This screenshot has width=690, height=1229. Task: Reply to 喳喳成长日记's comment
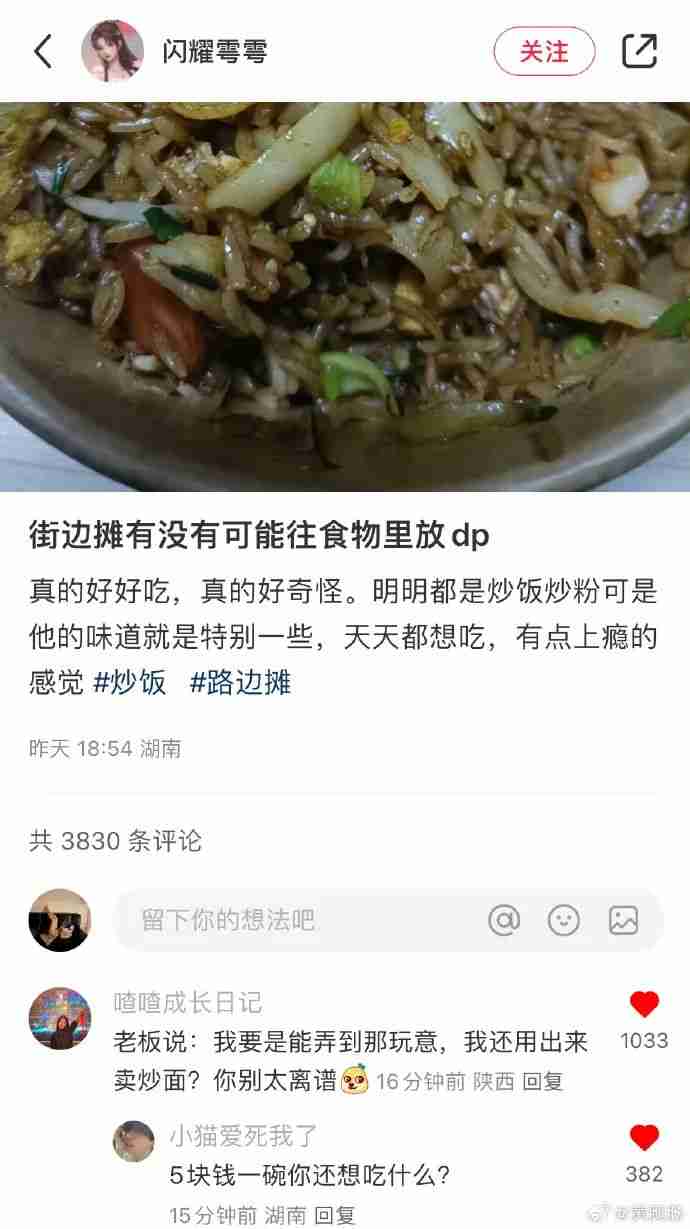click(x=543, y=1081)
